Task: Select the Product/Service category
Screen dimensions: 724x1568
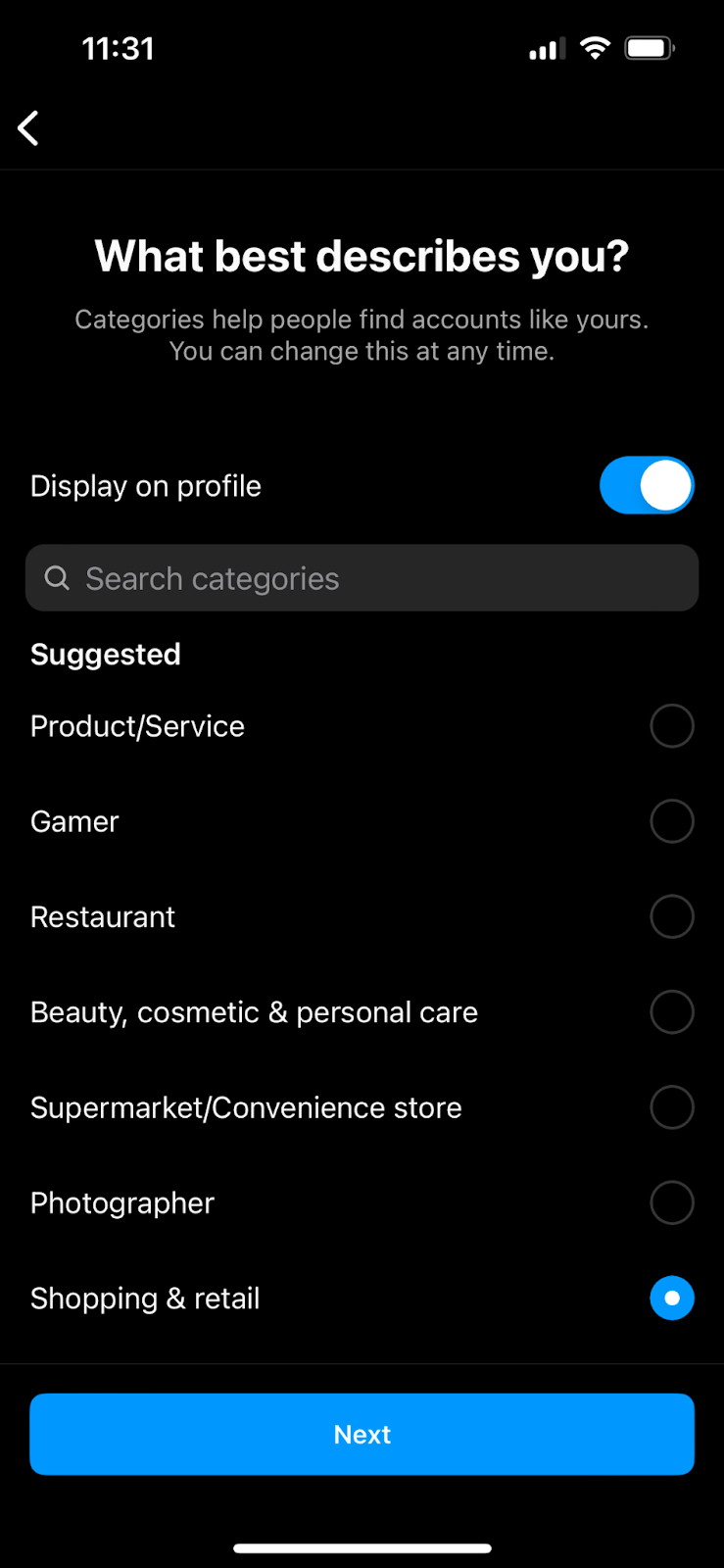Action: point(671,726)
